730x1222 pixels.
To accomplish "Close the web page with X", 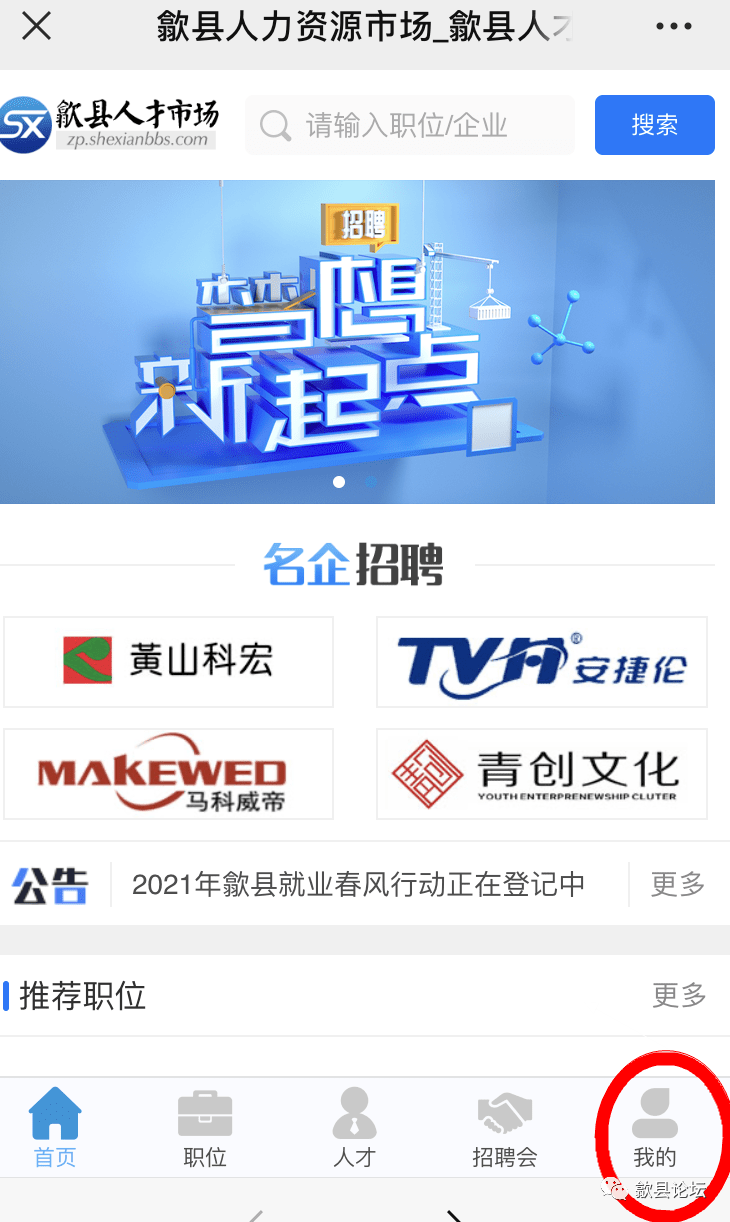I will tap(36, 27).
